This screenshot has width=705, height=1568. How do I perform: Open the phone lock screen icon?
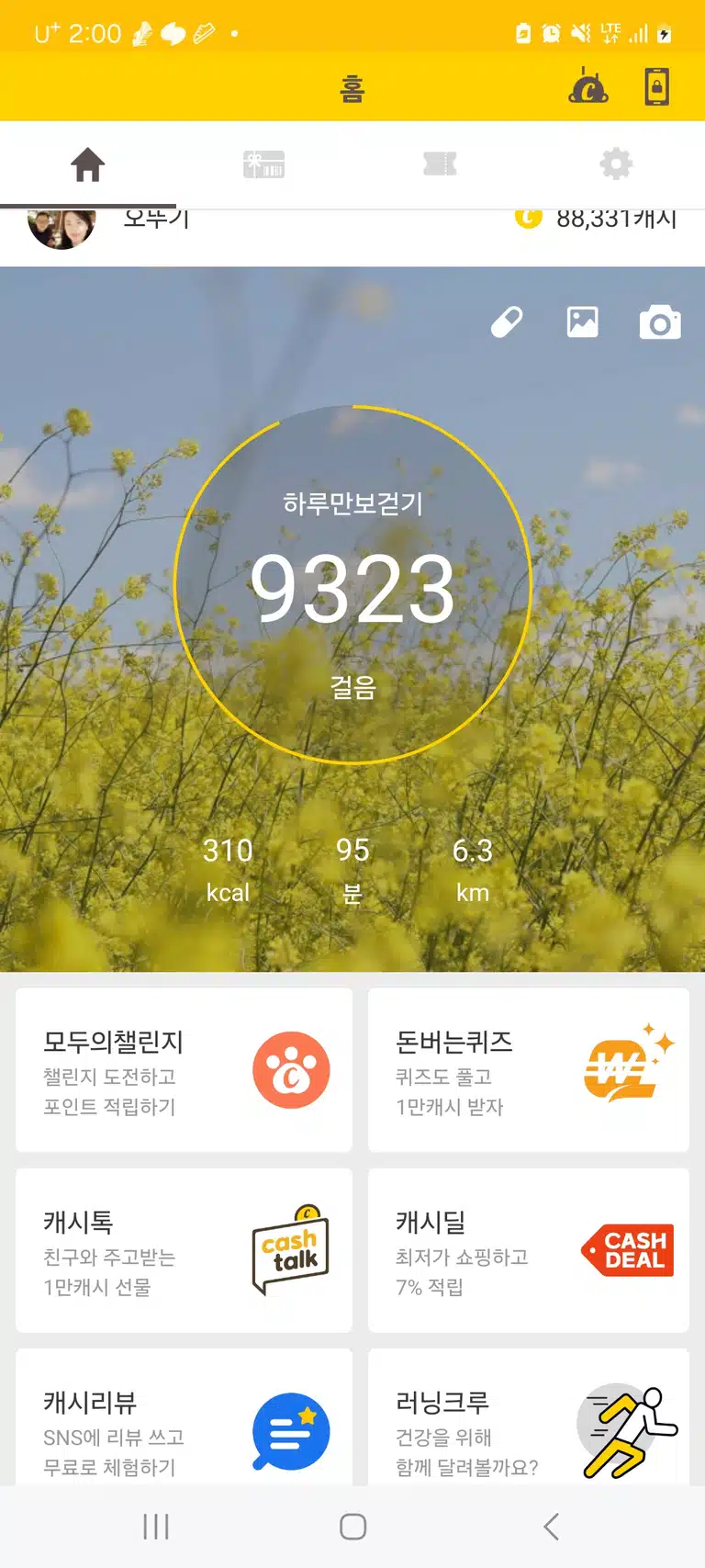pos(656,87)
